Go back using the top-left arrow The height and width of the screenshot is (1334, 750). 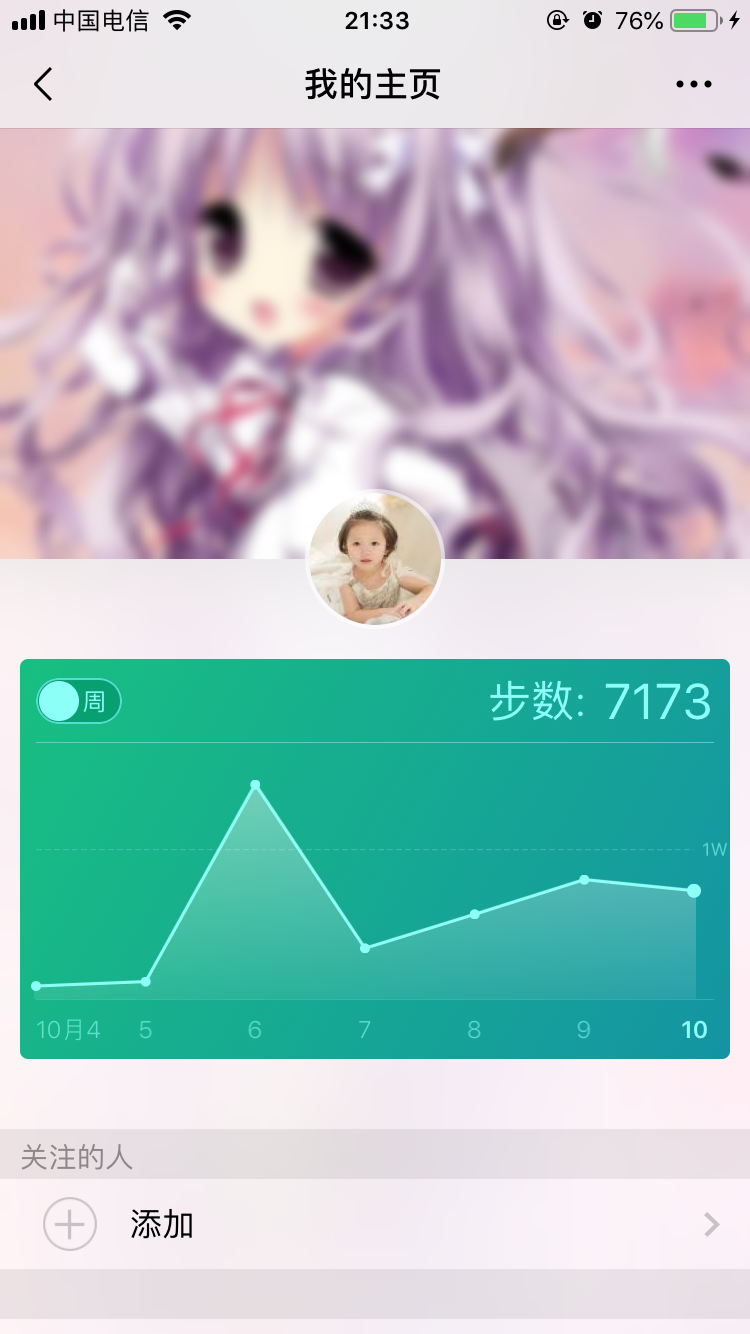(x=42, y=85)
